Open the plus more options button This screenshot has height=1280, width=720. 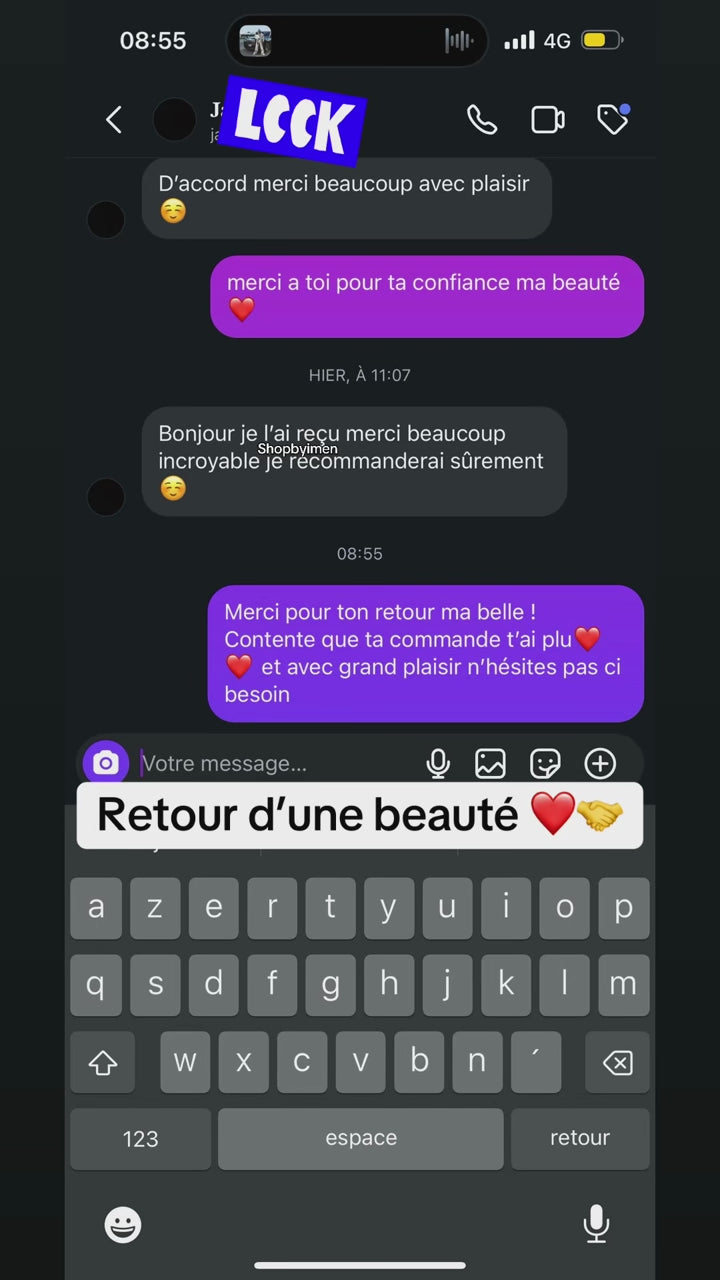click(x=600, y=764)
